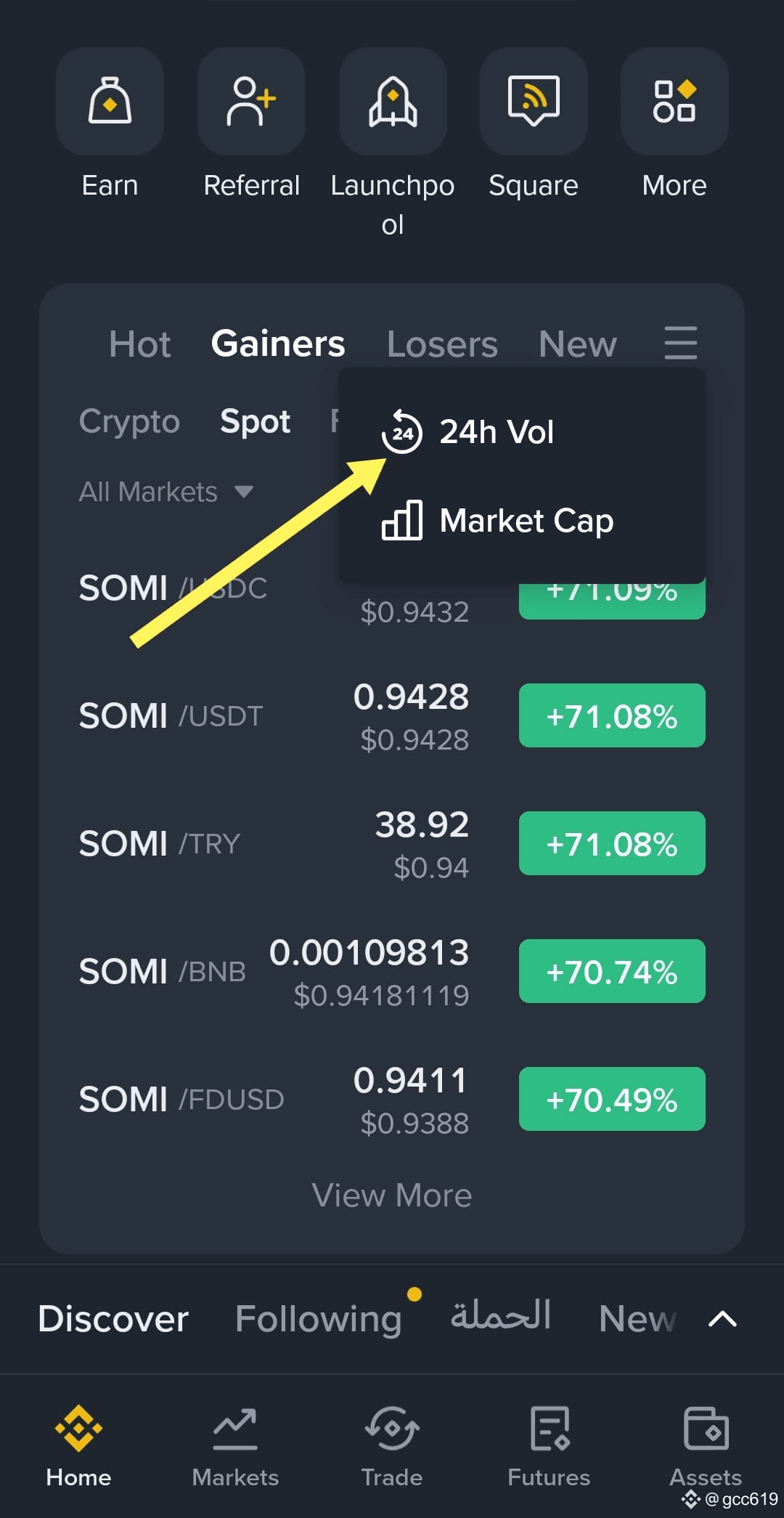
Task: Switch to the Crypto sub-tab
Action: (129, 421)
